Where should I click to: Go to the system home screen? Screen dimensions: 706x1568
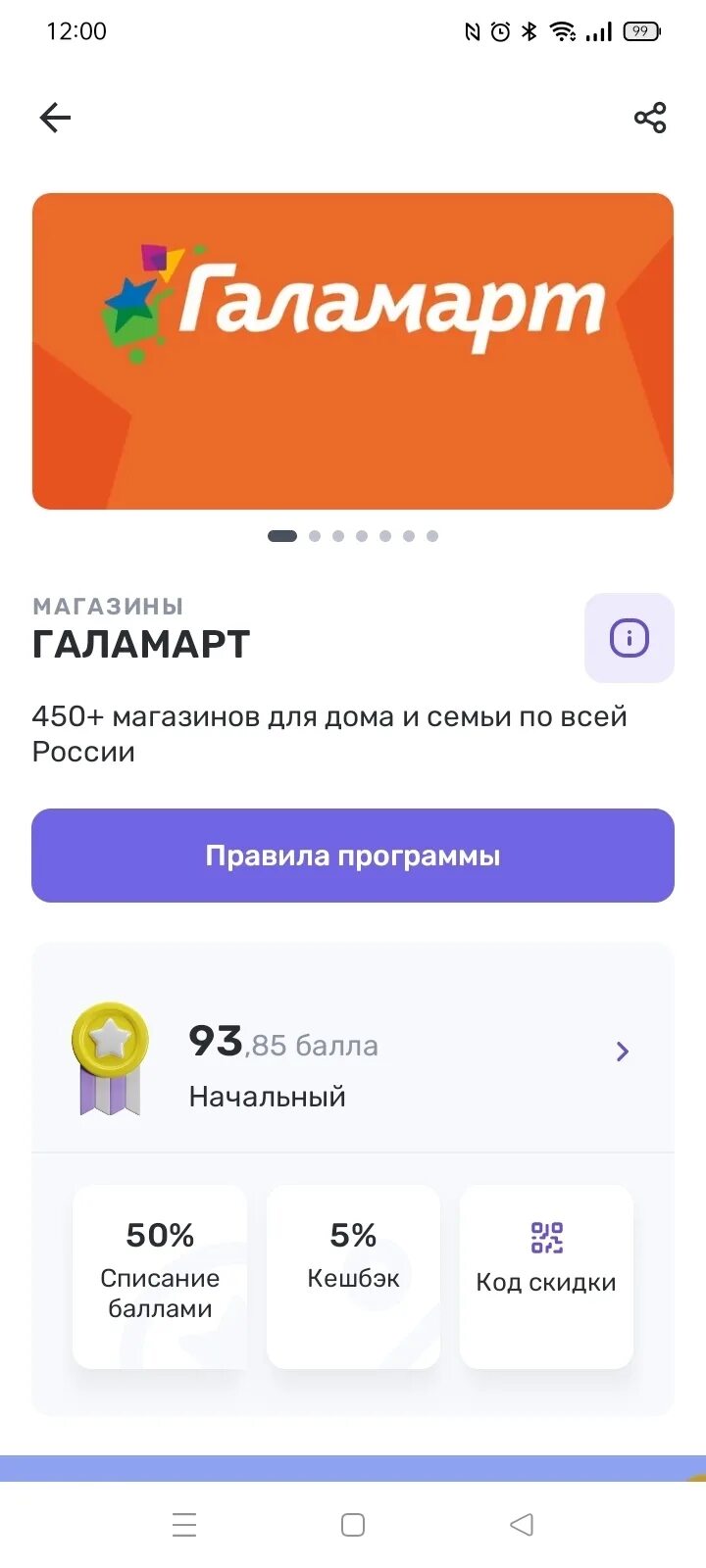click(x=353, y=1525)
